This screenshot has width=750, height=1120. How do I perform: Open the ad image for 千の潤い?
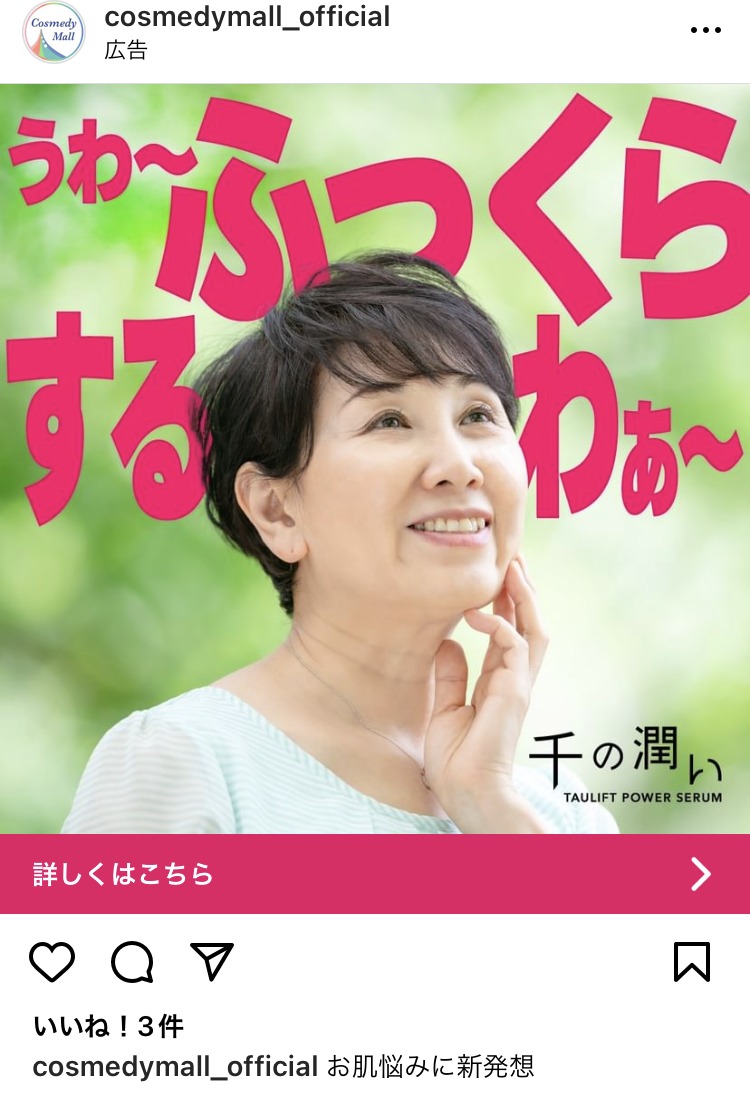coord(375,458)
